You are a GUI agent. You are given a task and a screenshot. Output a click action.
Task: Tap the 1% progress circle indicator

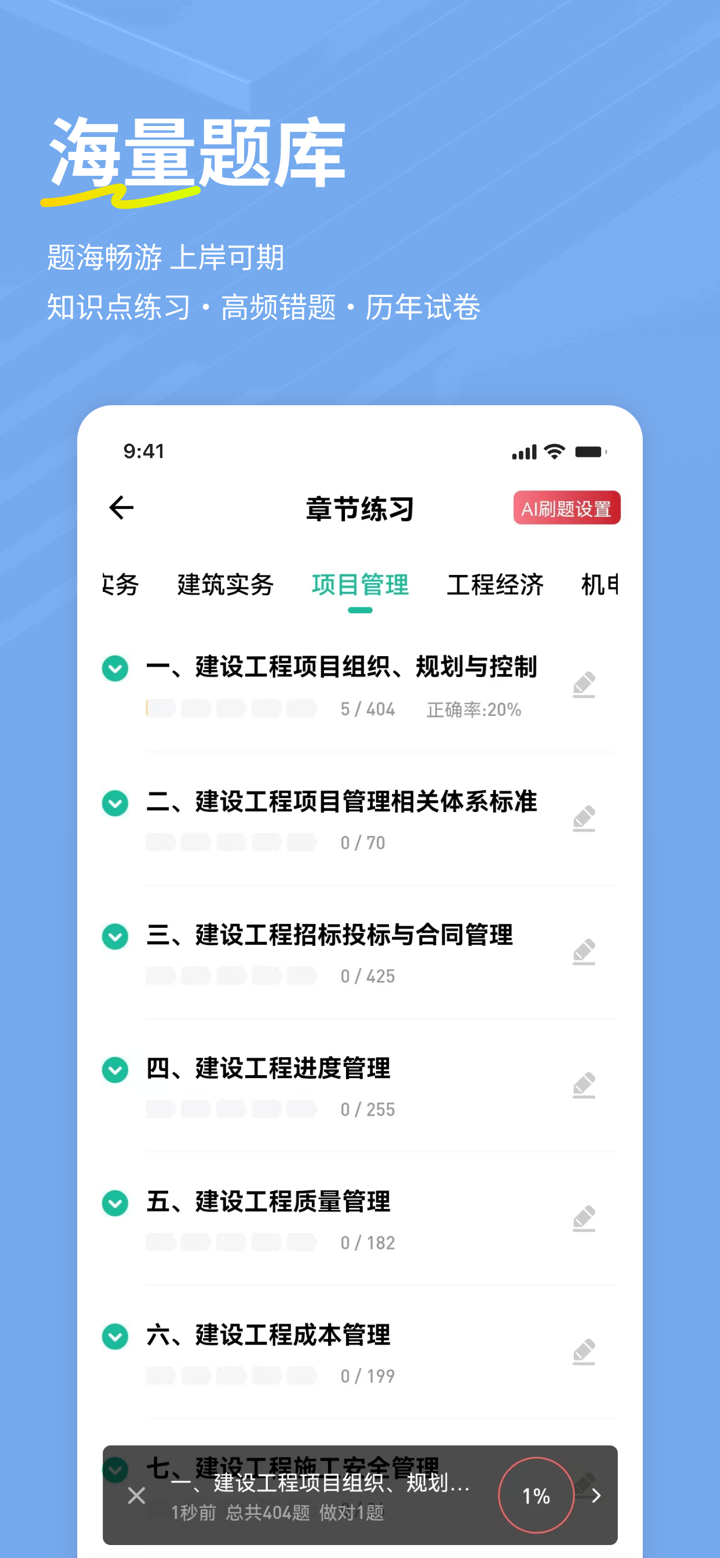537,1496
